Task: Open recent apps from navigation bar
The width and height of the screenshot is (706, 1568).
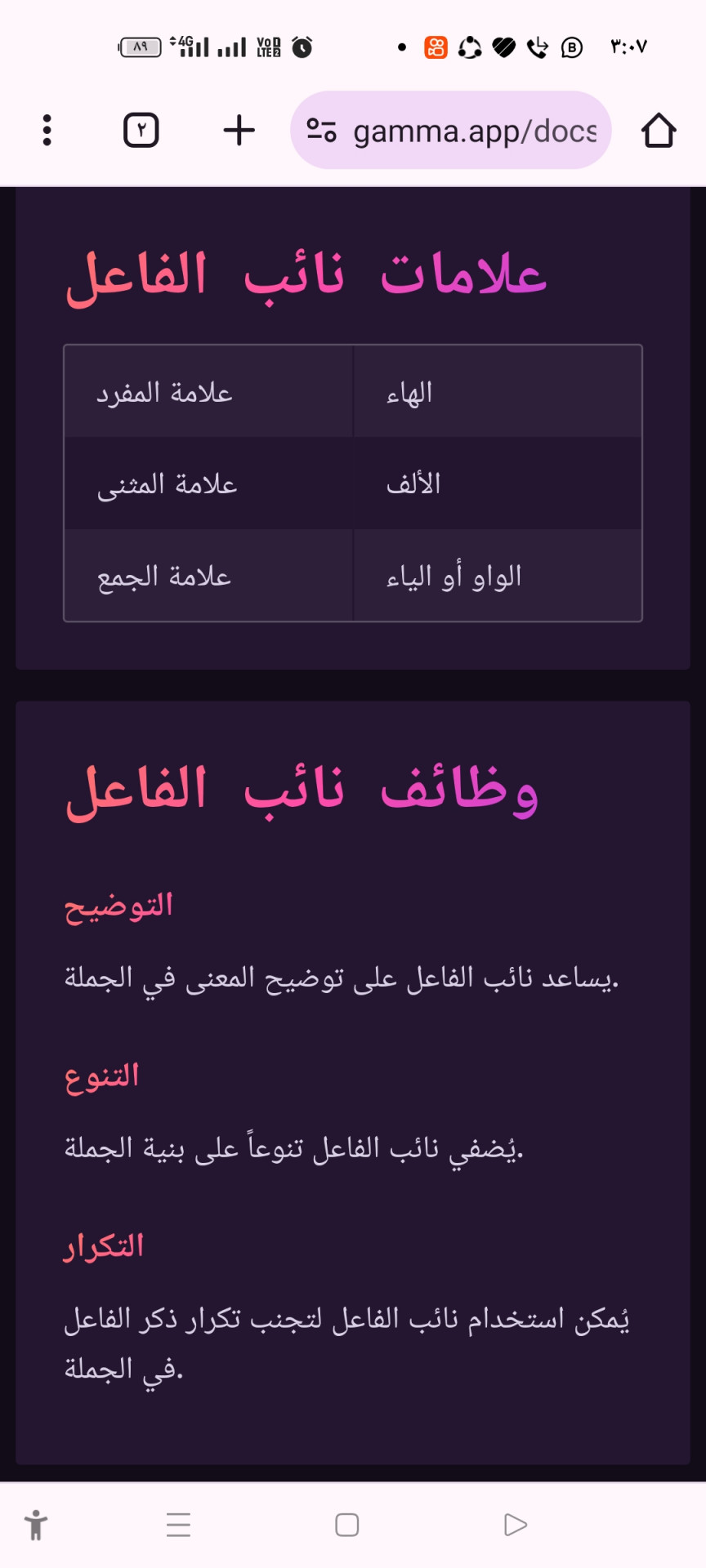Action: point(178,1525)
